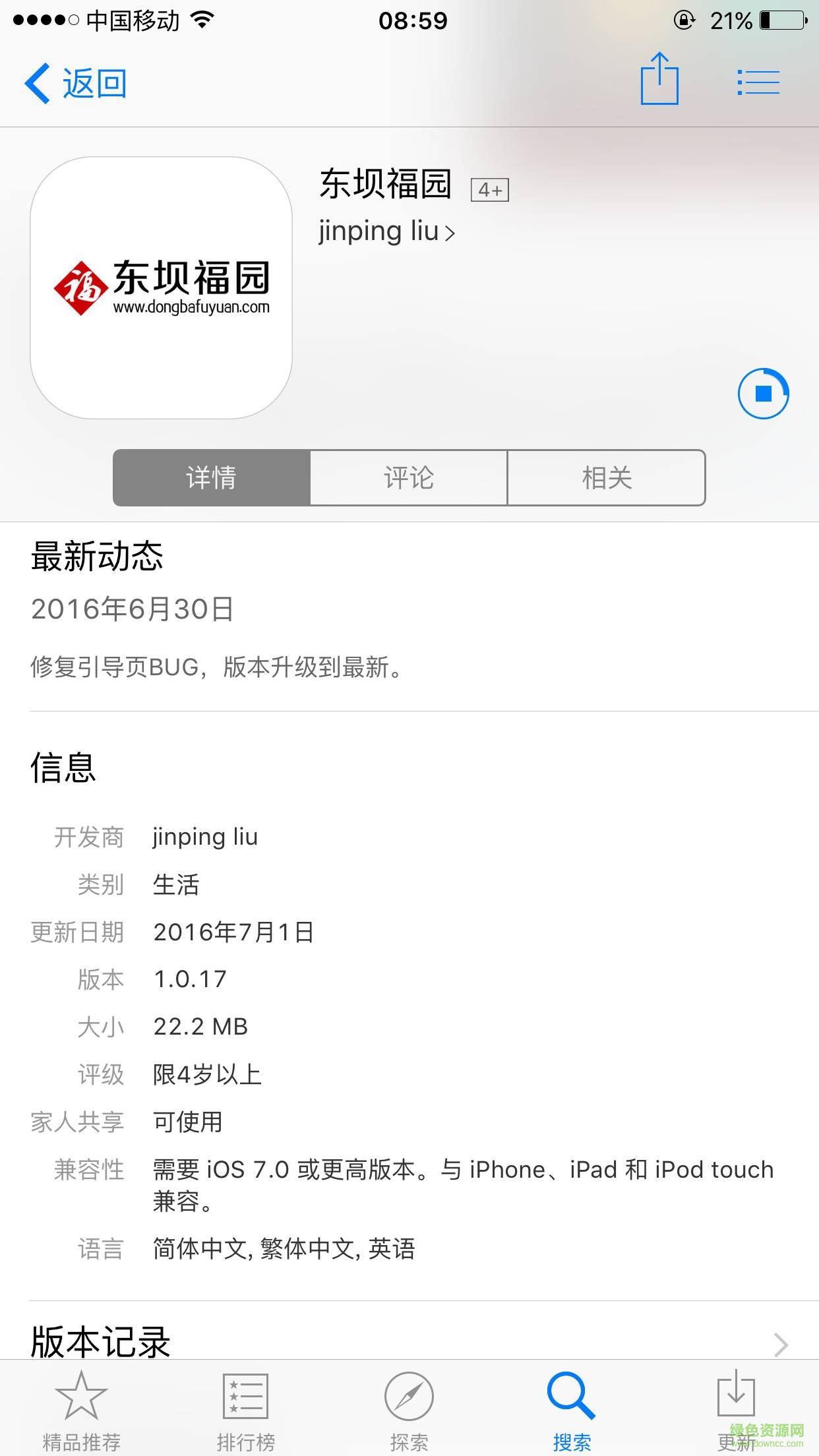
Task: Tap the Wi-Fi status bar icon
Action: 201,20
